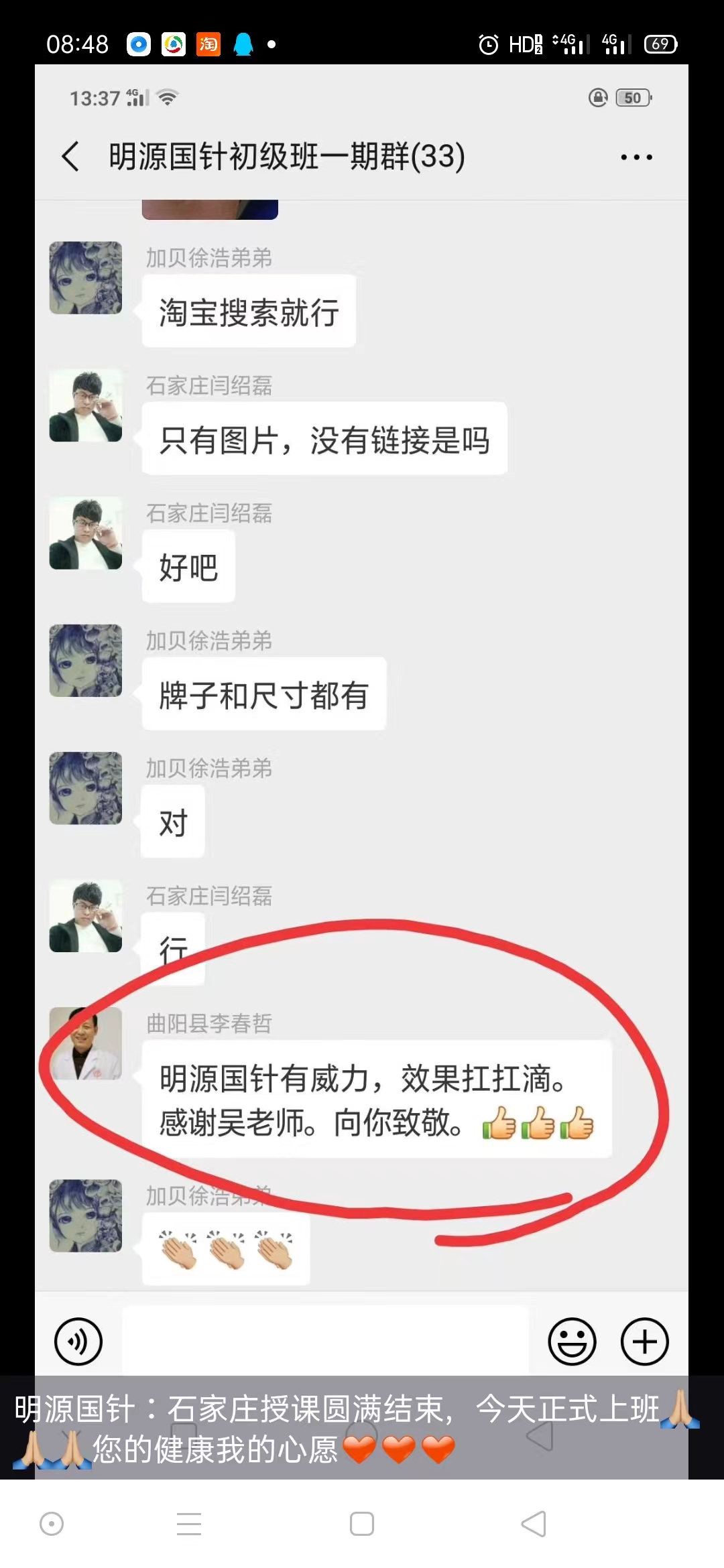This screenshot has width=724, height=1568.
Task: Go back using the system back triangle
Action: point(534,1524)
